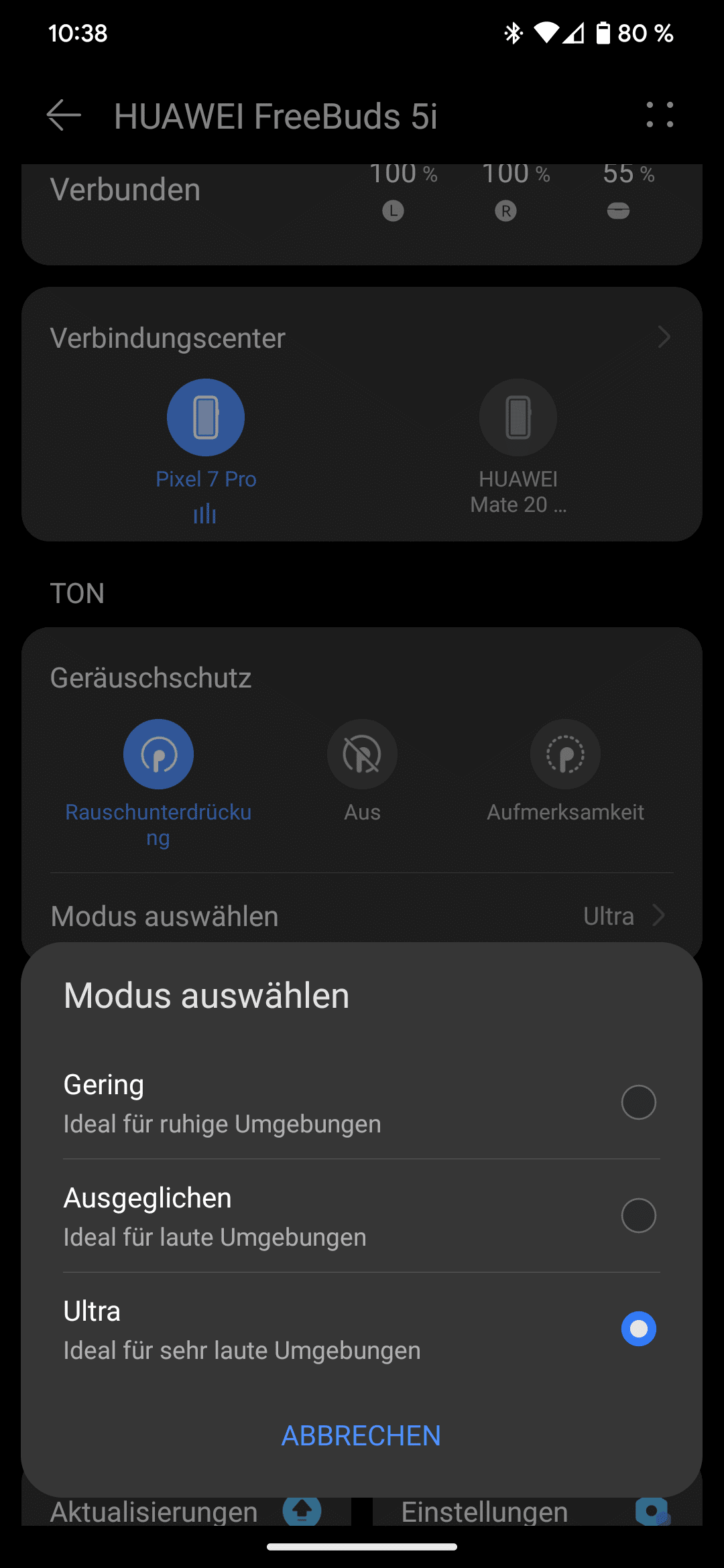The width and height of the screenshot is (724, 1568).
Task: Select the Ultra mode radio button
Action: 638,1329
